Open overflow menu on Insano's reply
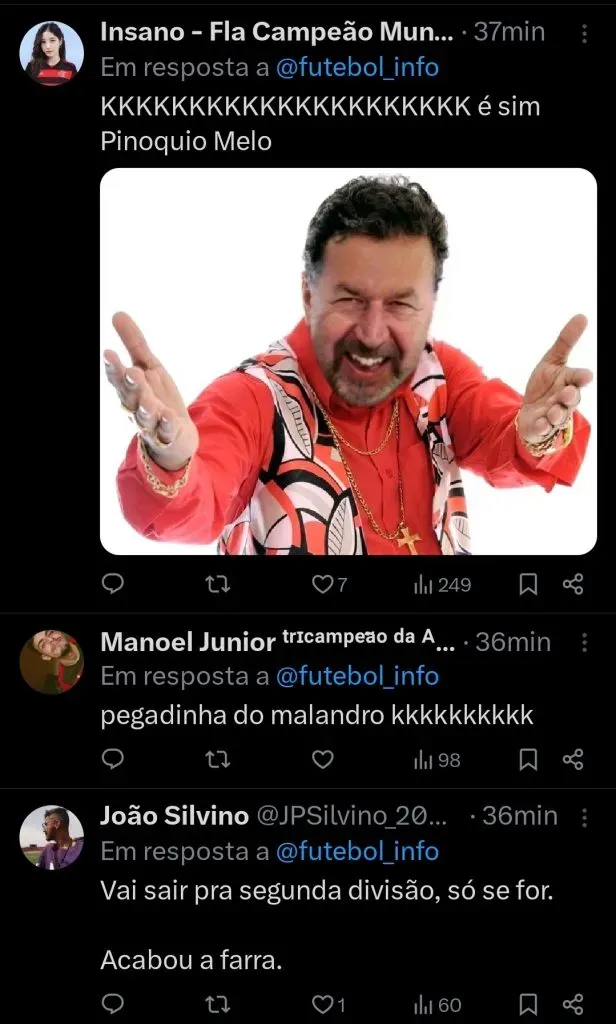 [x=584, y=33]
